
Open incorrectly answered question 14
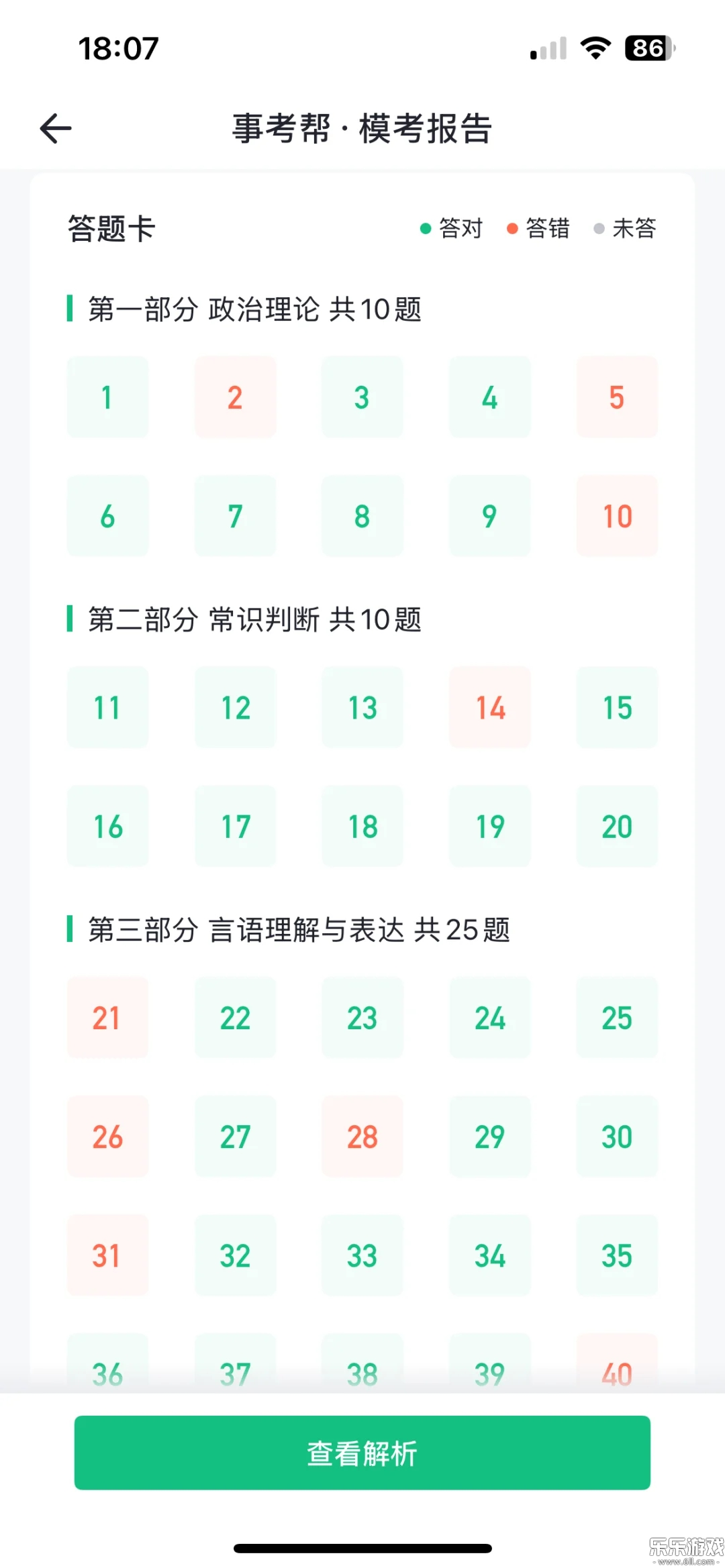[489, 707]
